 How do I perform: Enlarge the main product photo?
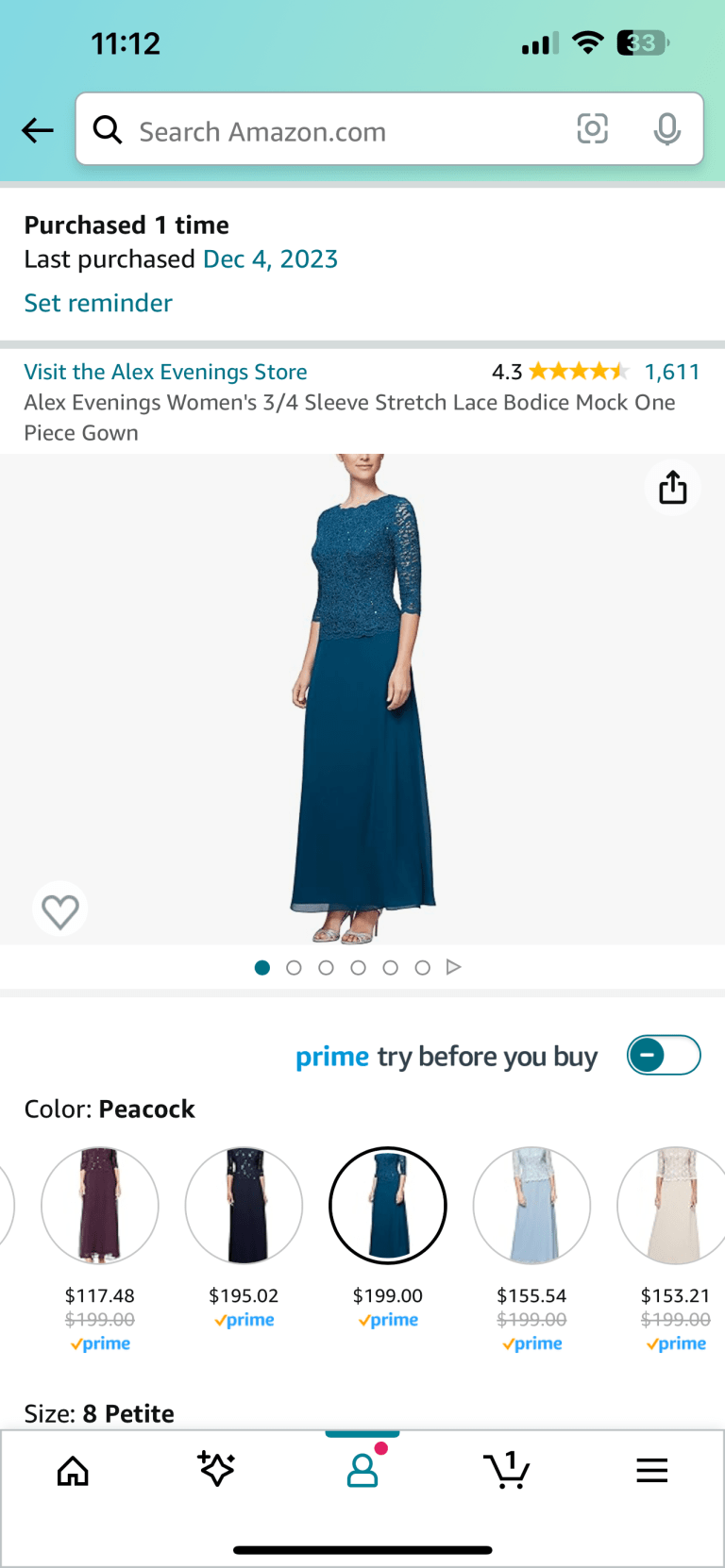pos(362,698)
